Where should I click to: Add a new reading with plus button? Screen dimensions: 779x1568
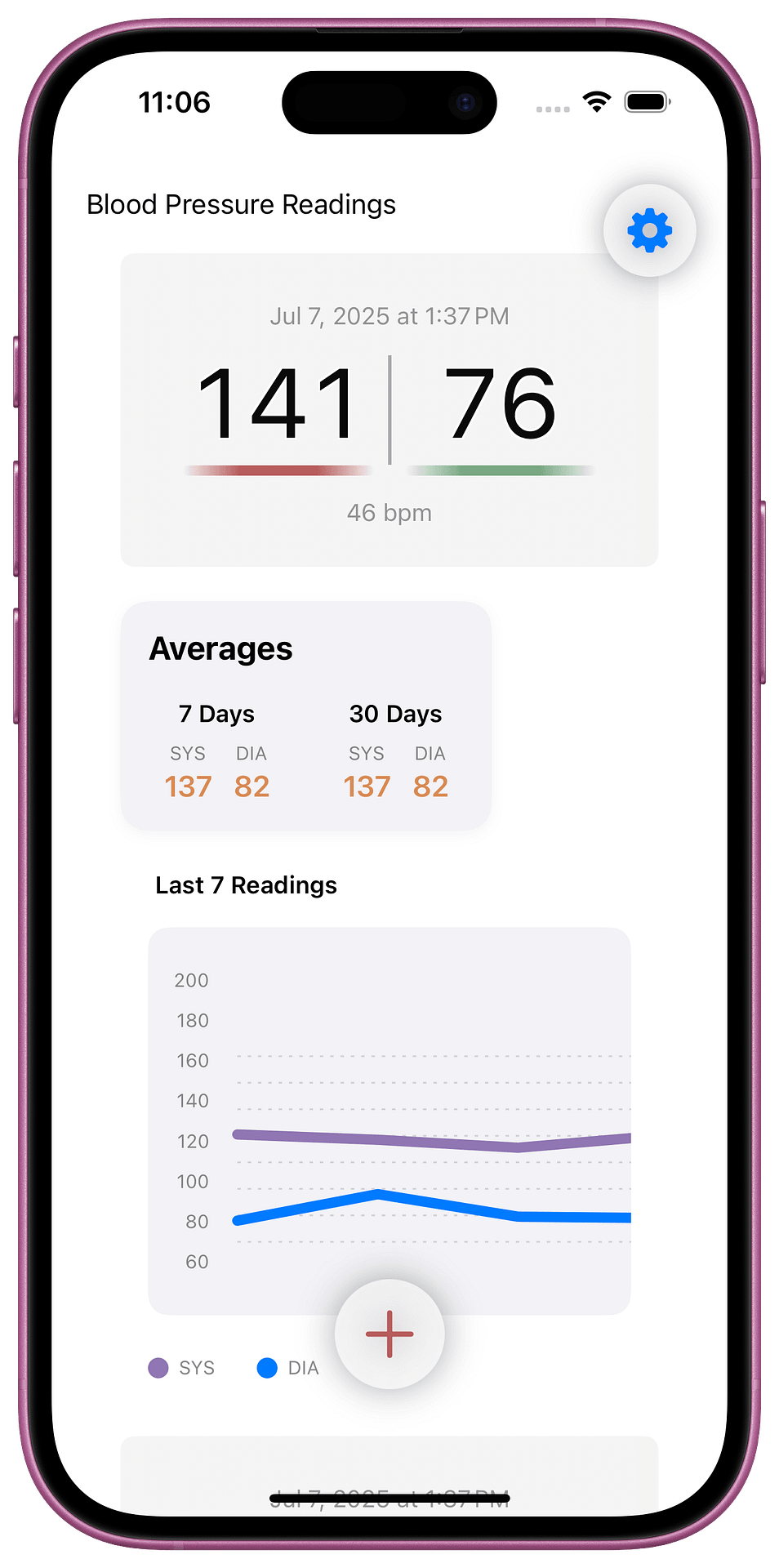(x=389, y=1334)
